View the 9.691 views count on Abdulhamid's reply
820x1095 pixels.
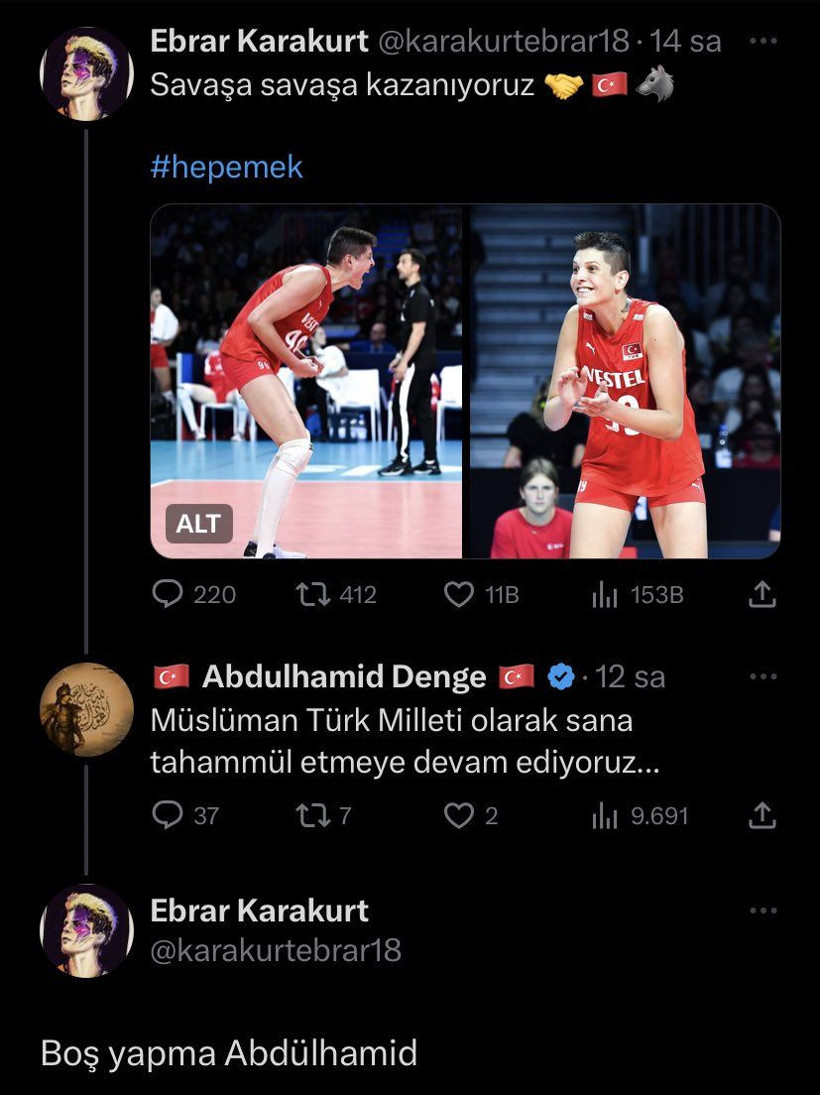605,816
